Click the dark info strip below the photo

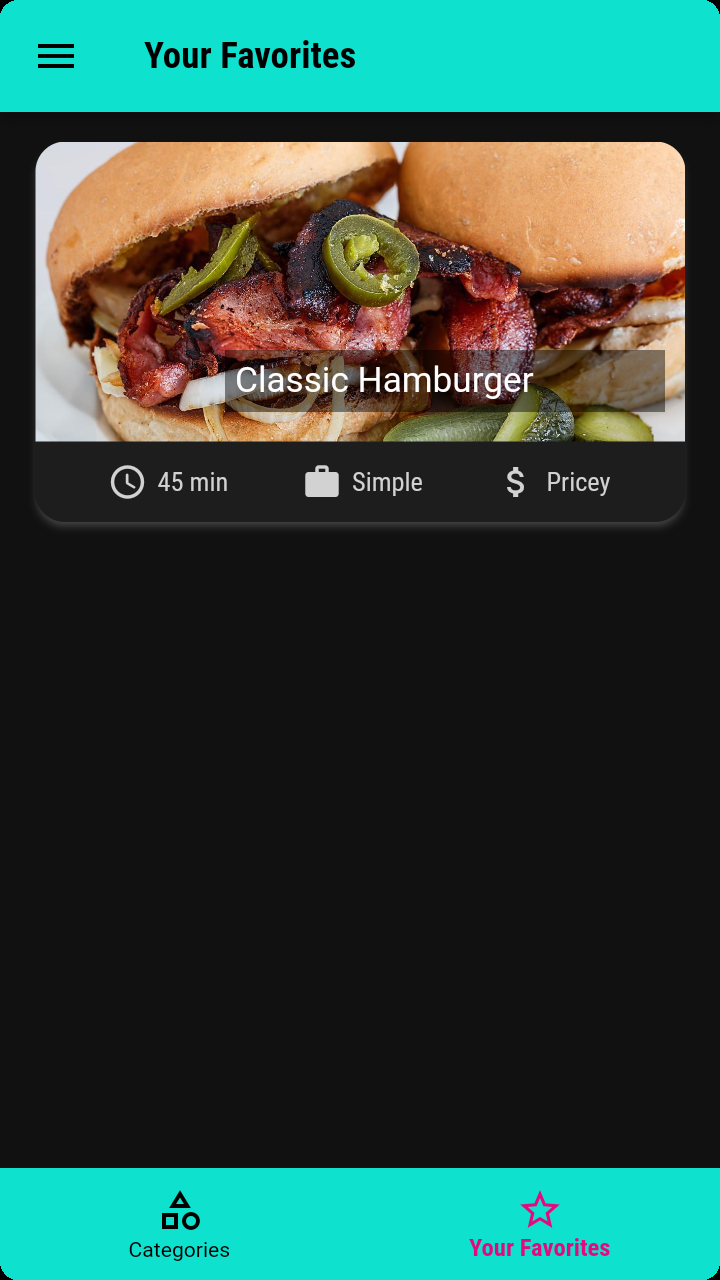pos(360,481)
